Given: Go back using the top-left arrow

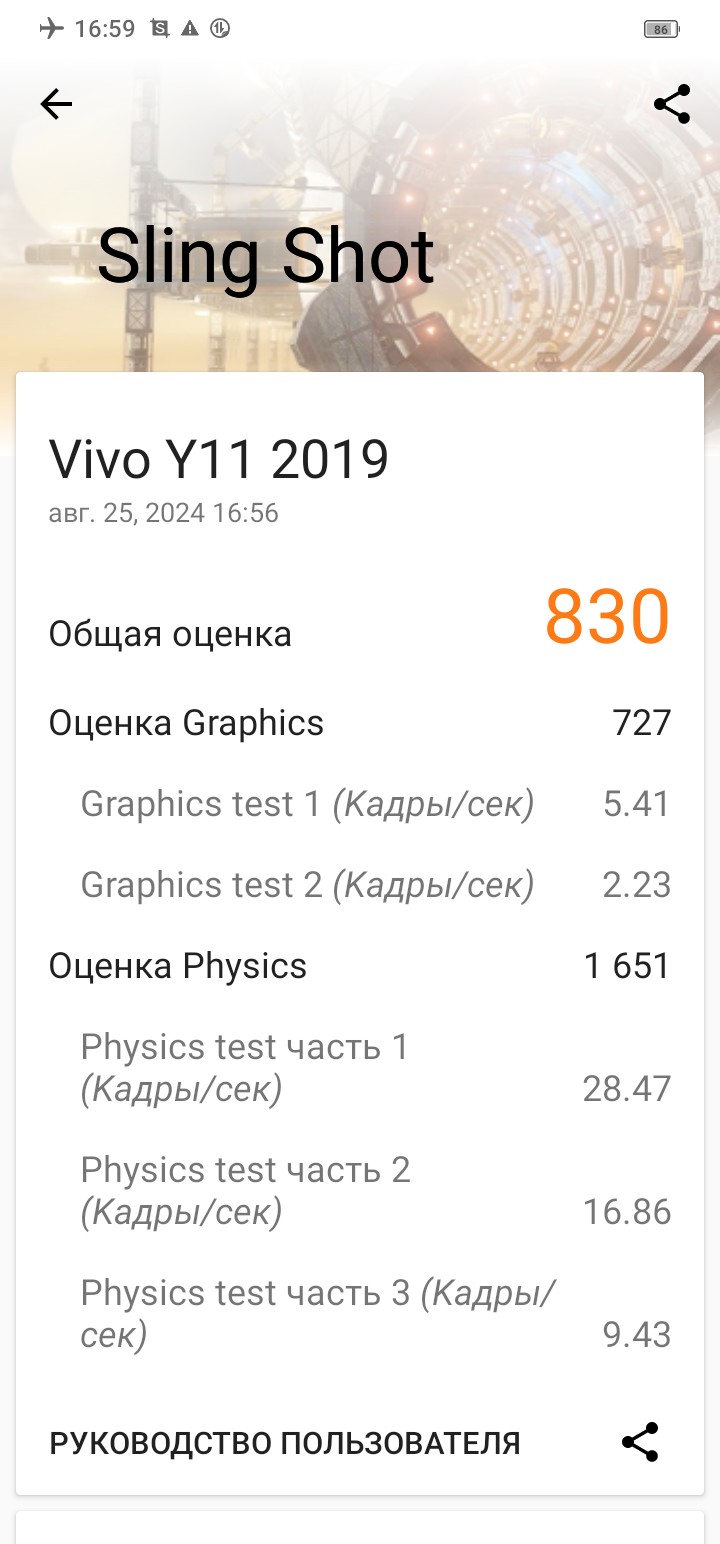Looking at the screenshot, I should pos(56,104).
